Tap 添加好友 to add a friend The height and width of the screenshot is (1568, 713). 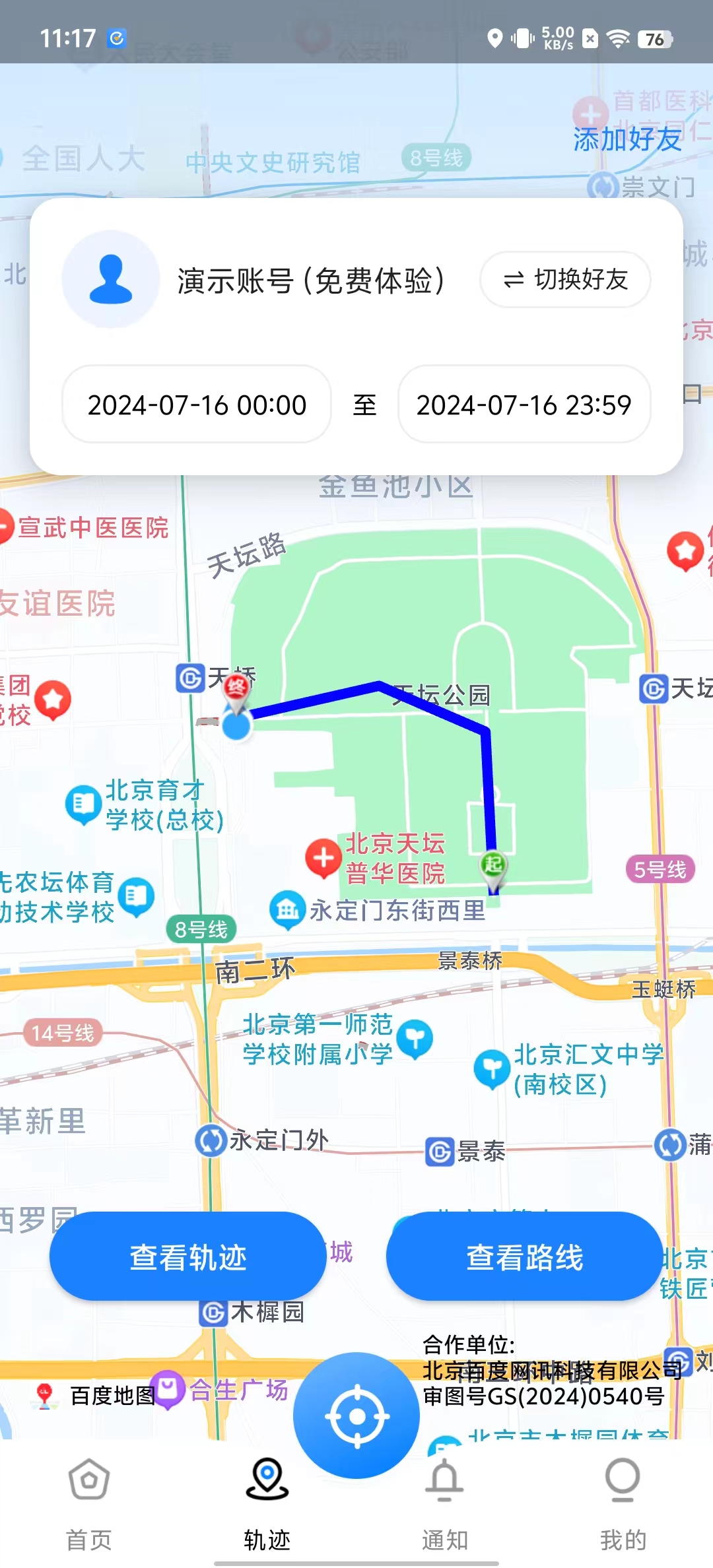pyautogui.click(x=627, y=139)
